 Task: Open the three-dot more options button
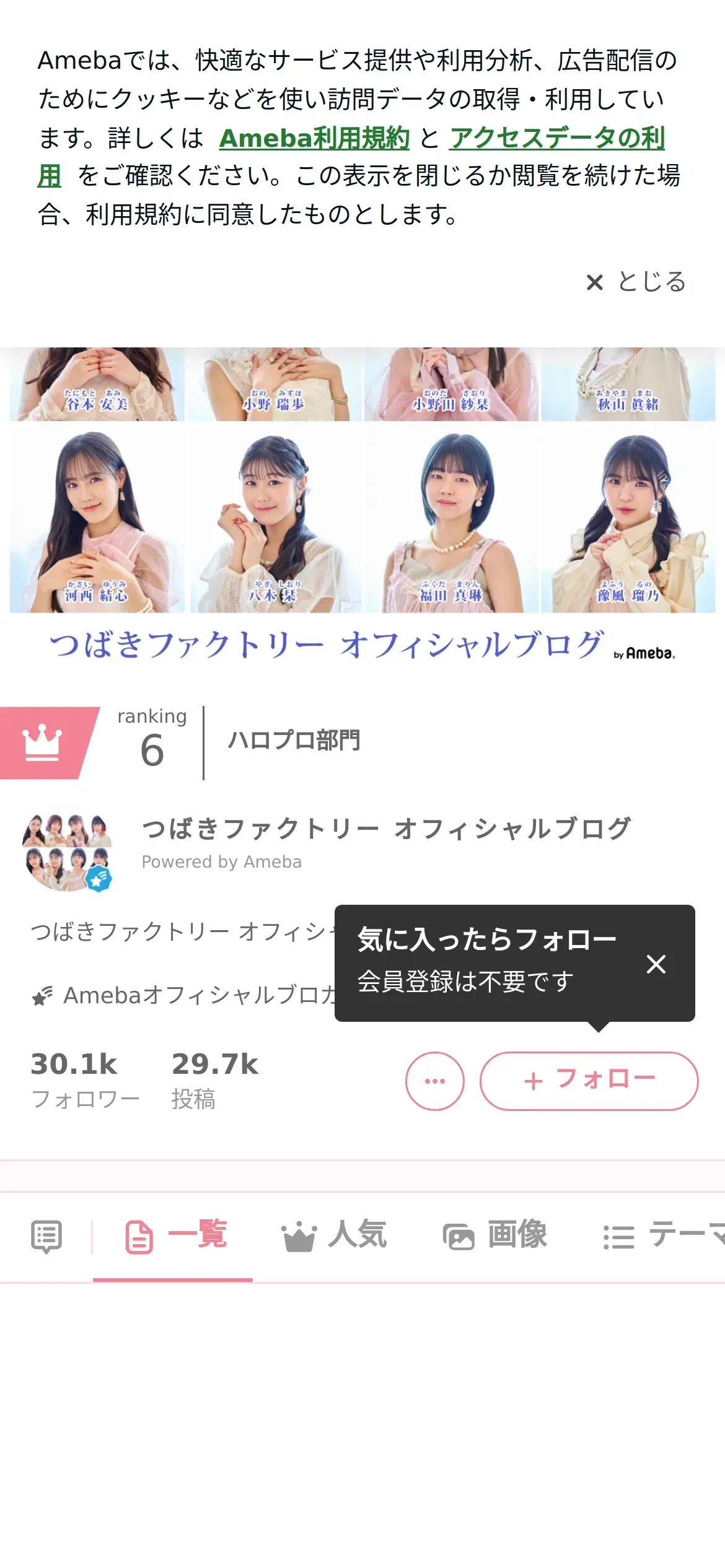pos(434,1081)
